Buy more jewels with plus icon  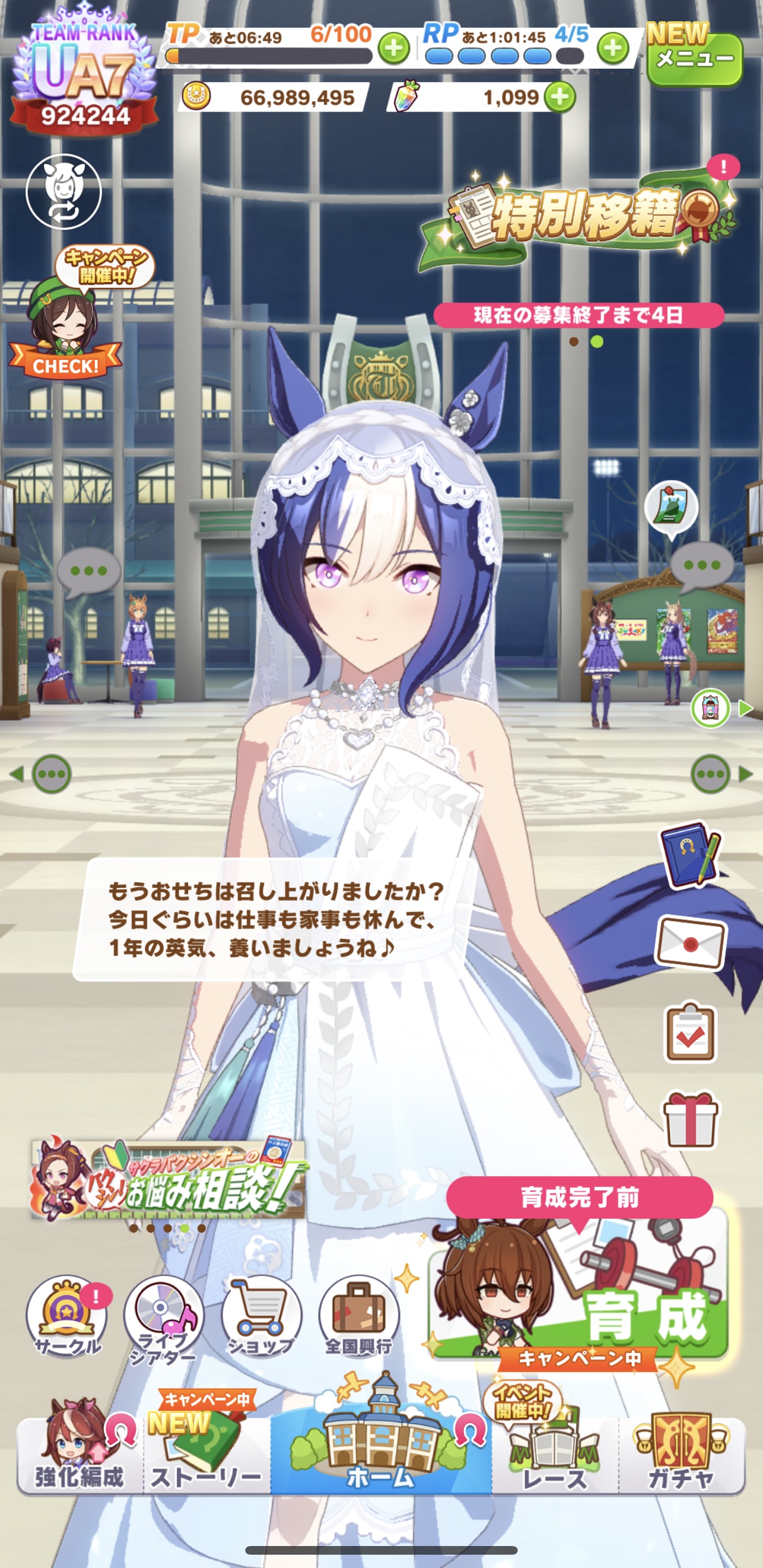pos(559,97)
